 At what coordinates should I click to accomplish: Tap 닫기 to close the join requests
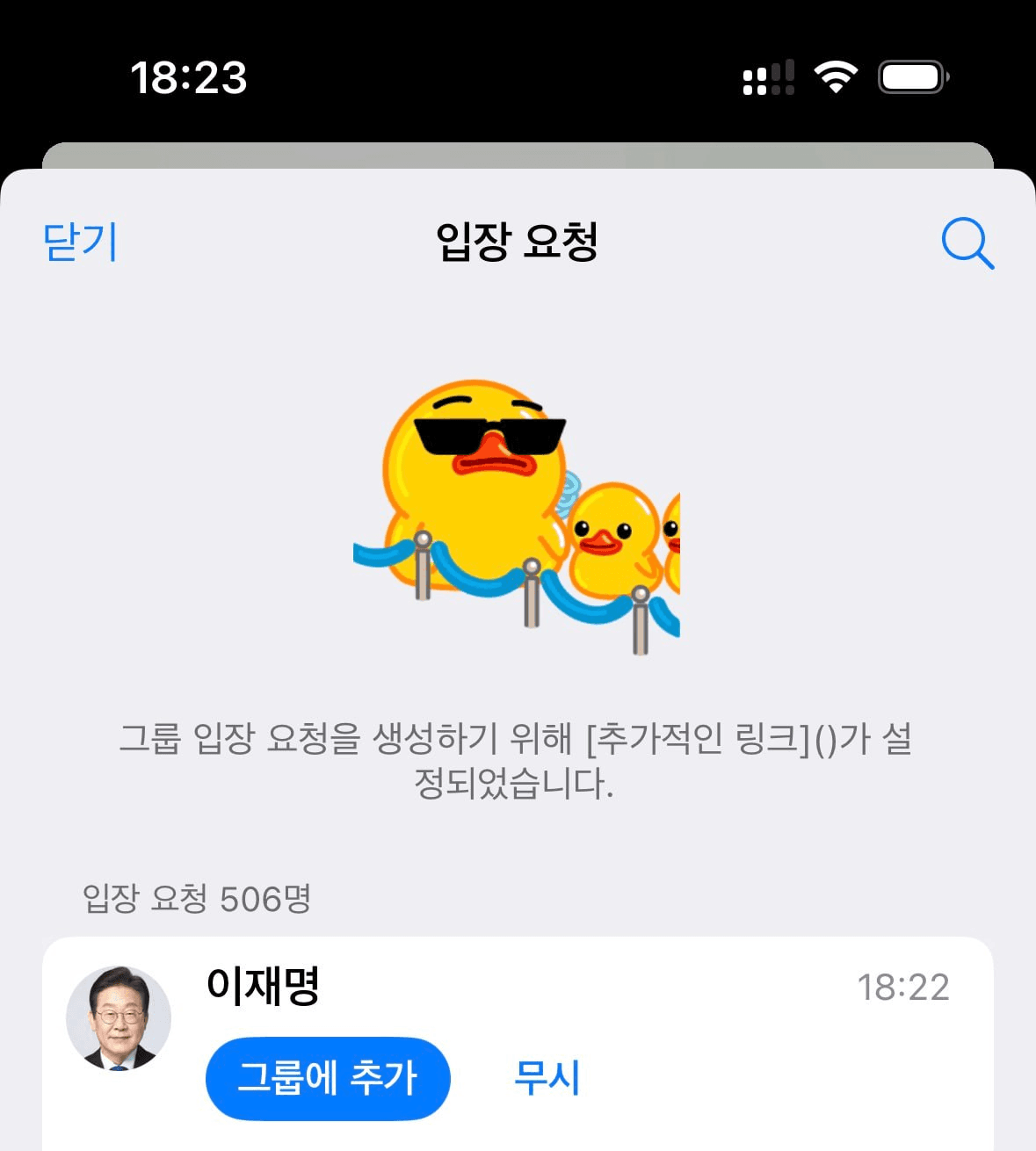tap(80, 242)
